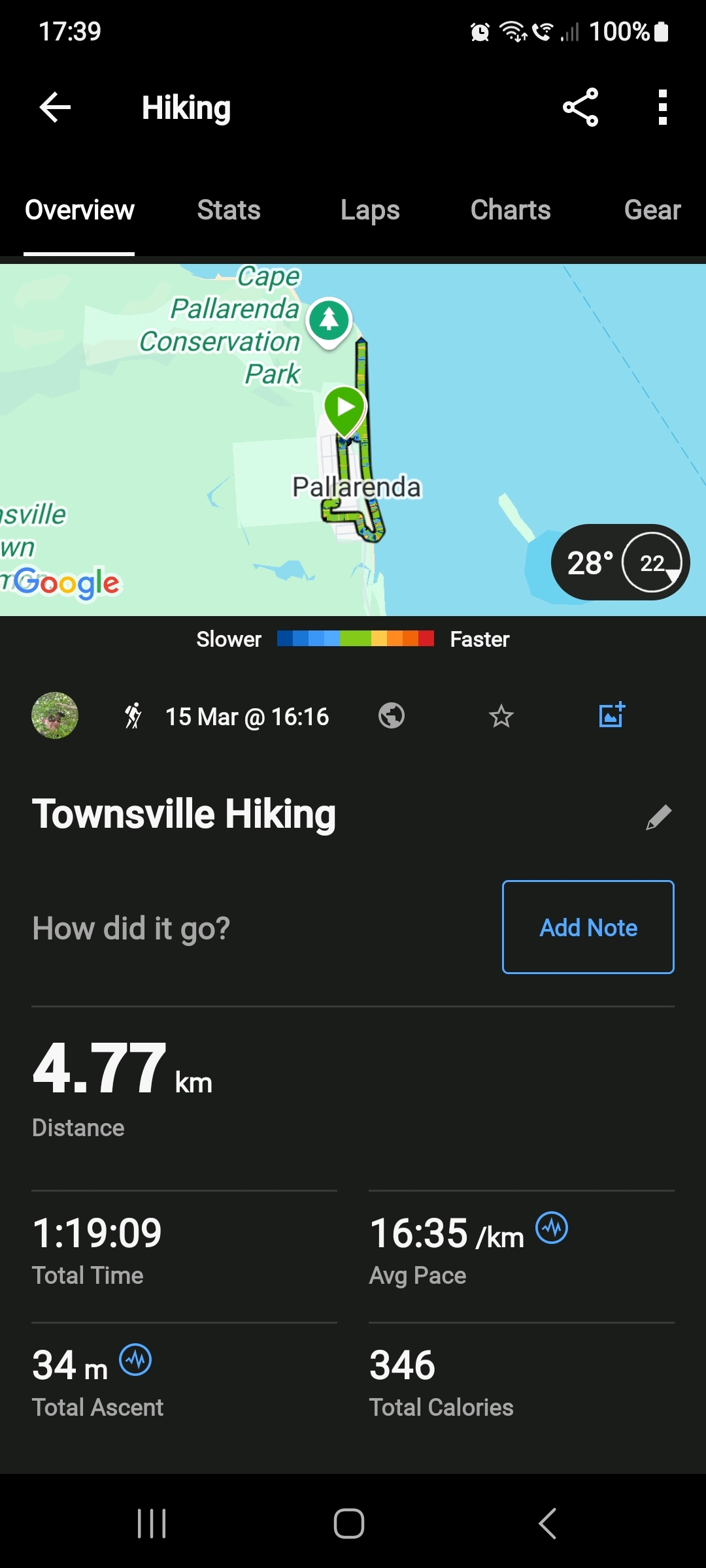
Task: Open info icon beside Total Ascent
Action: click(x=135, y=1360)
